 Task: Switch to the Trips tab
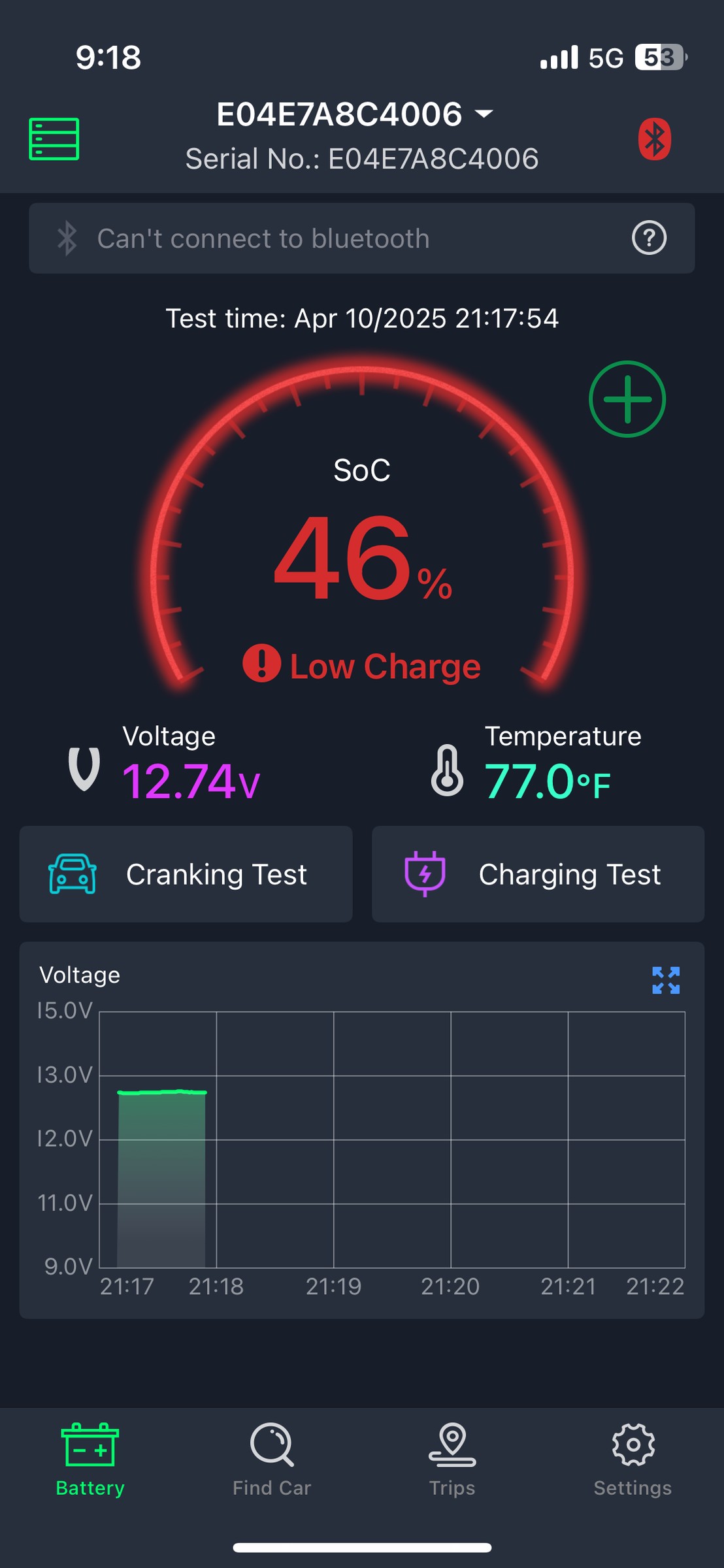coord(452,1460)
